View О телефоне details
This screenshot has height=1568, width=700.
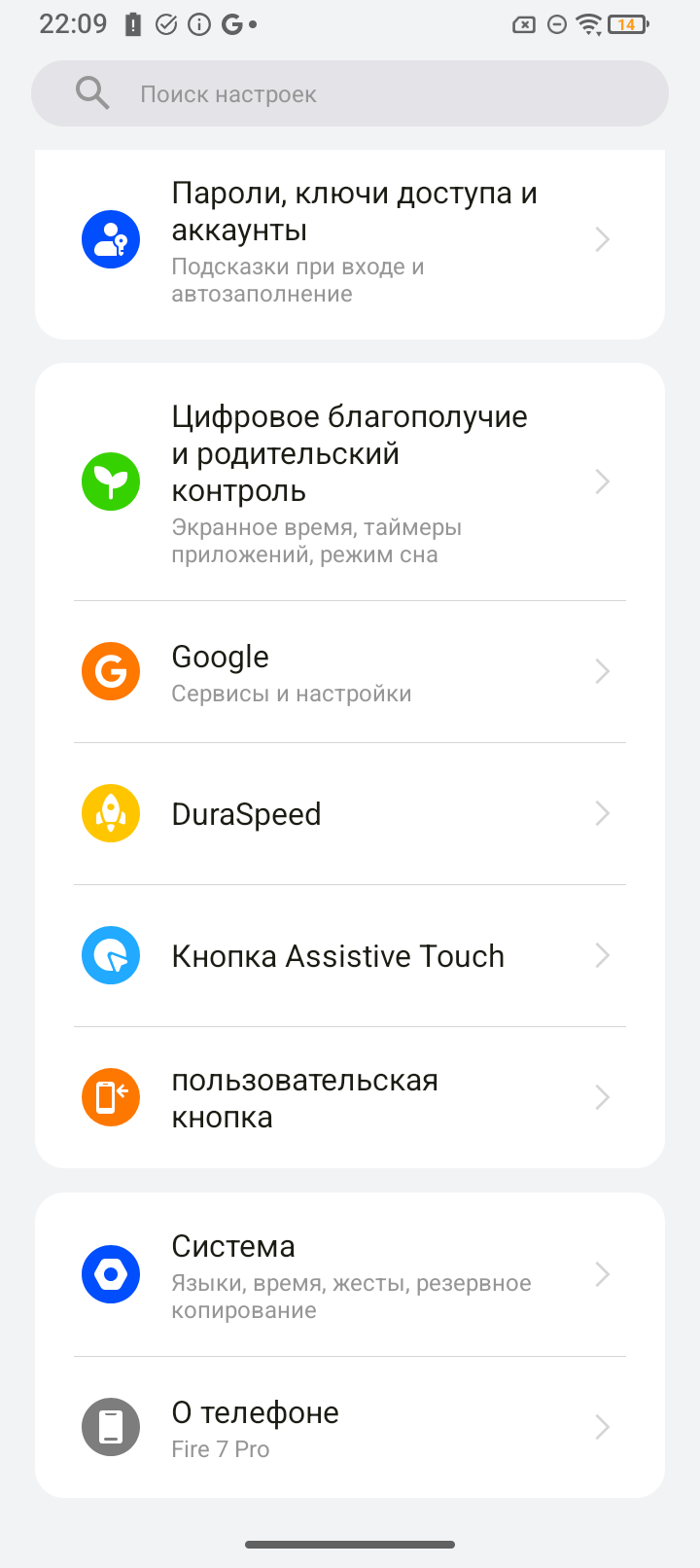coord(350,1428)
